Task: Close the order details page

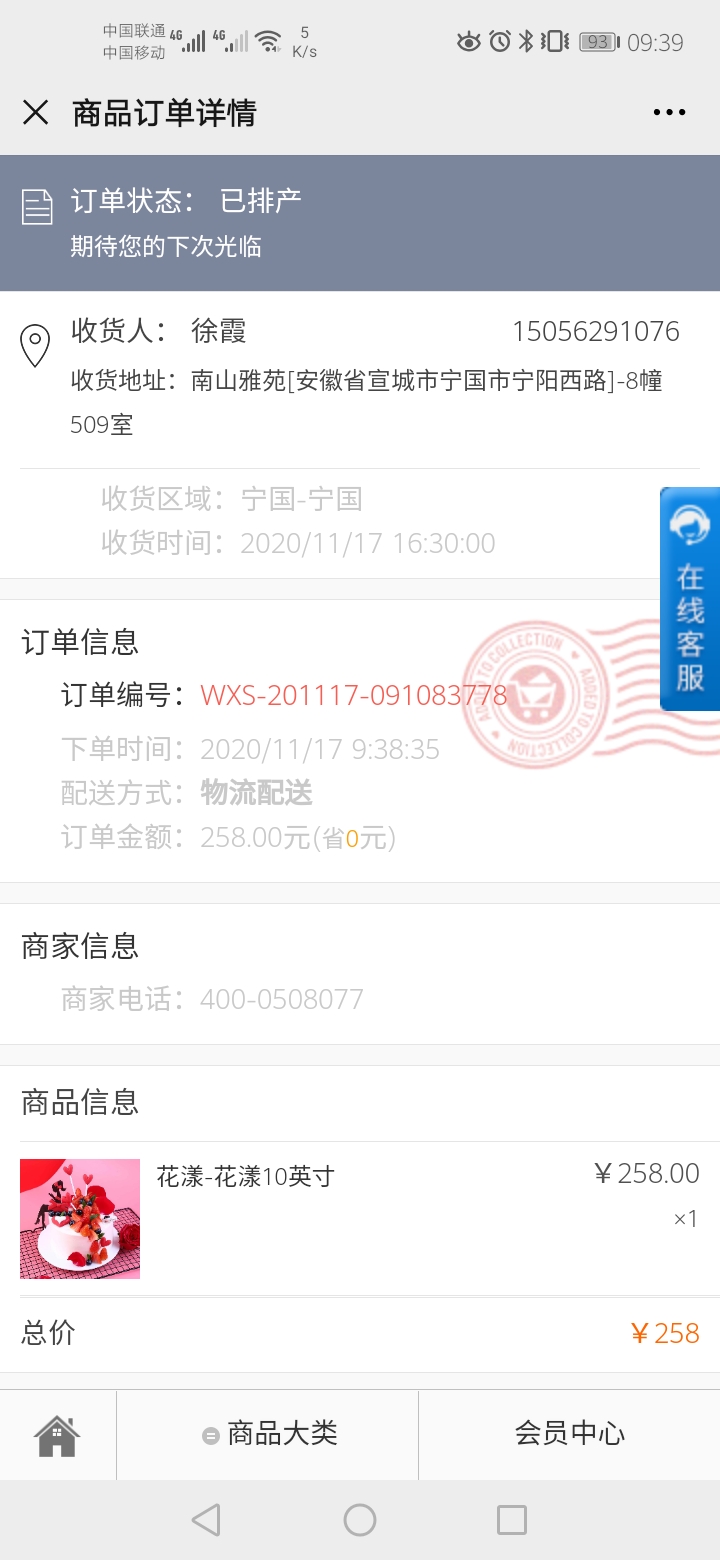Action: click(36, 112)
